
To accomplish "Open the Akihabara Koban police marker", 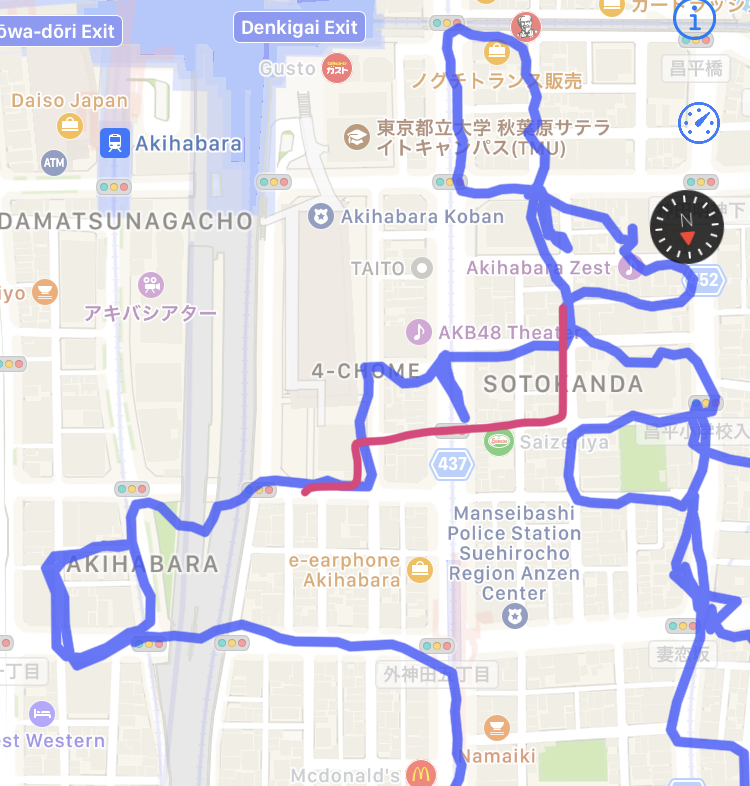I will point(320,216).
